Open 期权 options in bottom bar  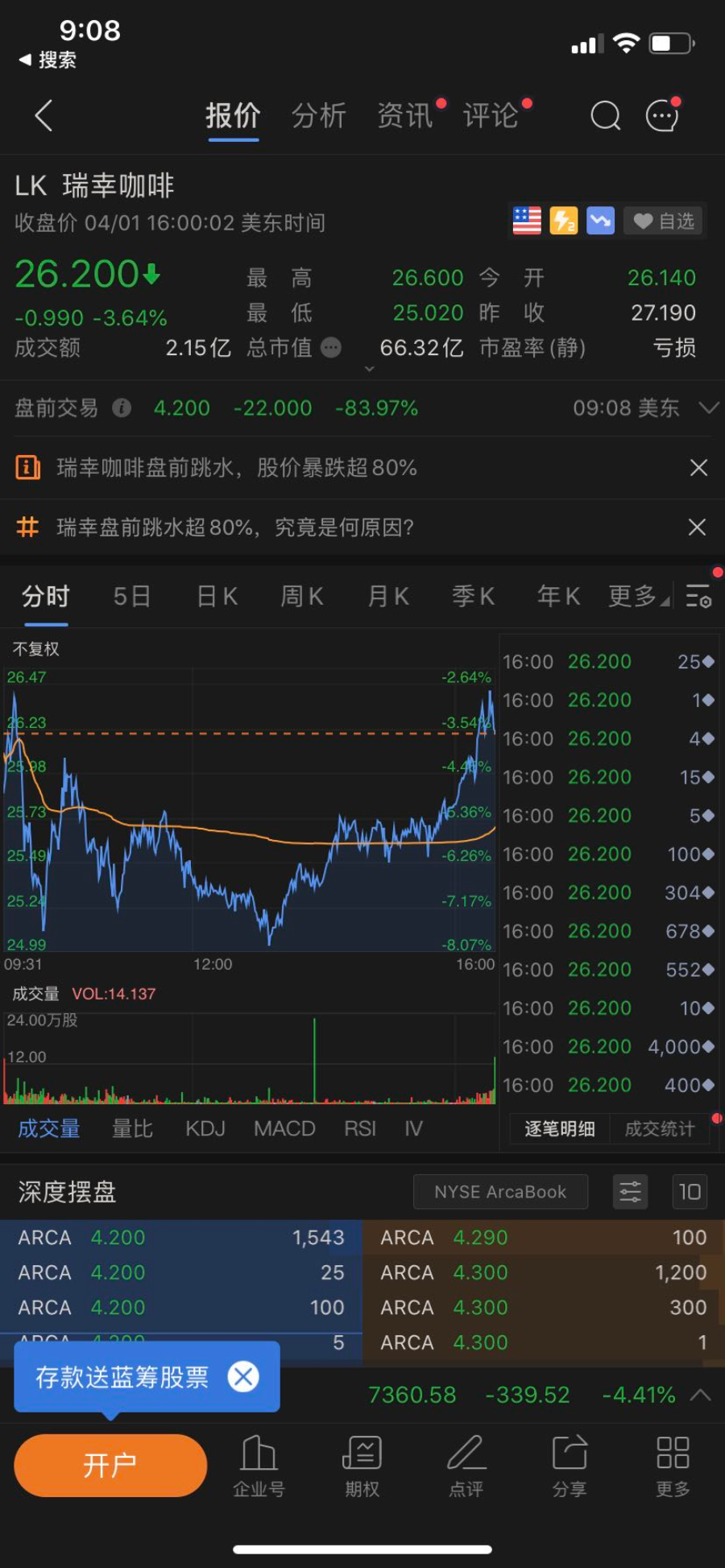(362, 1467)
